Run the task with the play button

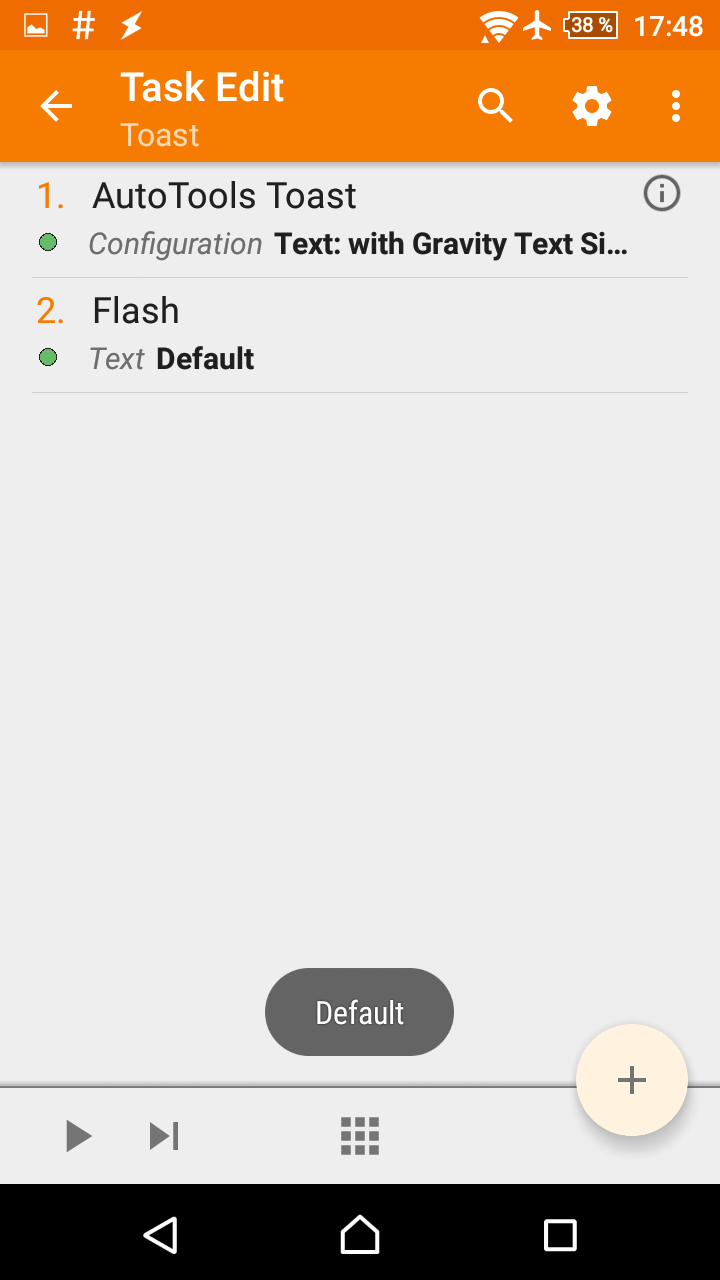(x=78, y=1136)
